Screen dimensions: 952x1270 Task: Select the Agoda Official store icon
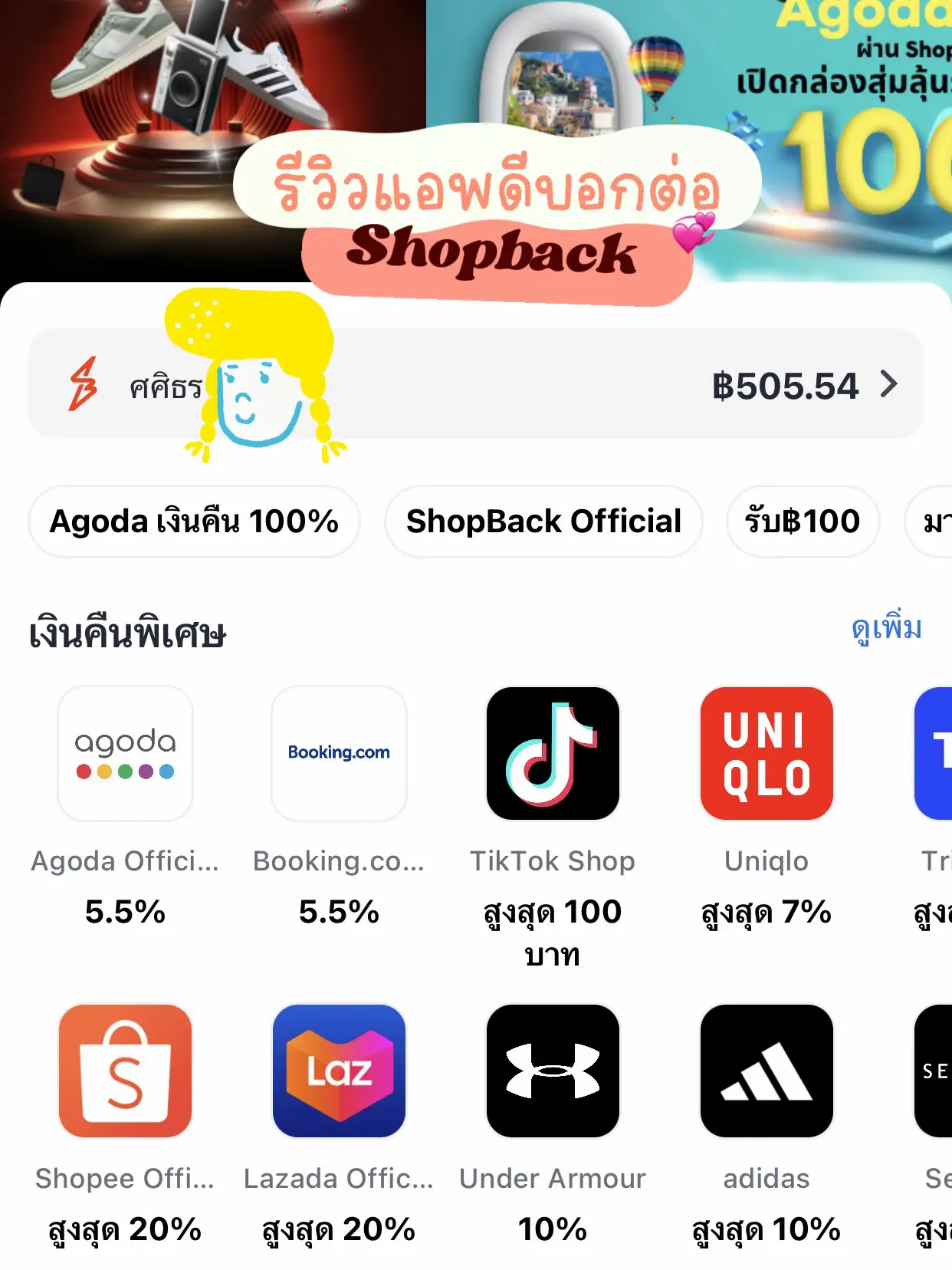click(125, 753)
